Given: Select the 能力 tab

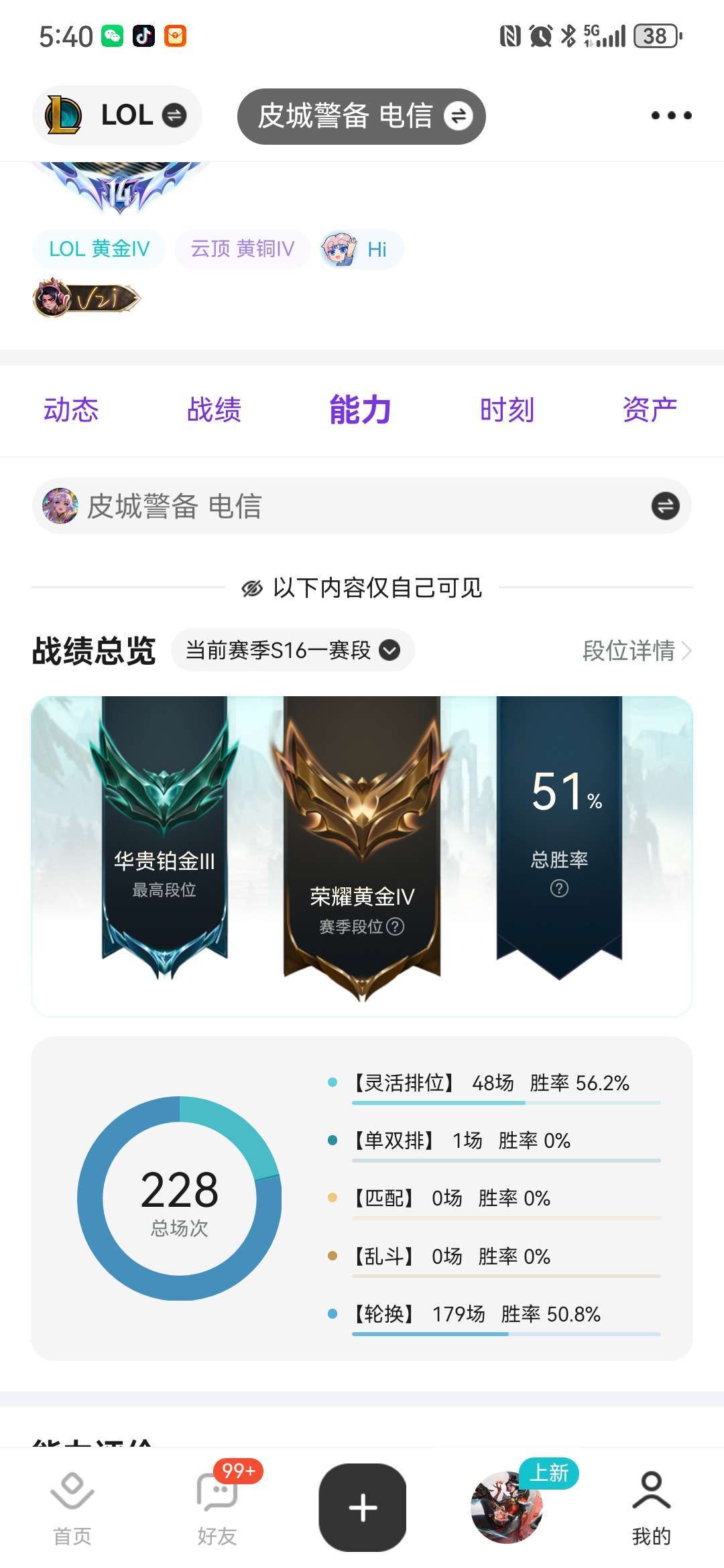Looking at the screenshot, I should click(x=361, y=409).
